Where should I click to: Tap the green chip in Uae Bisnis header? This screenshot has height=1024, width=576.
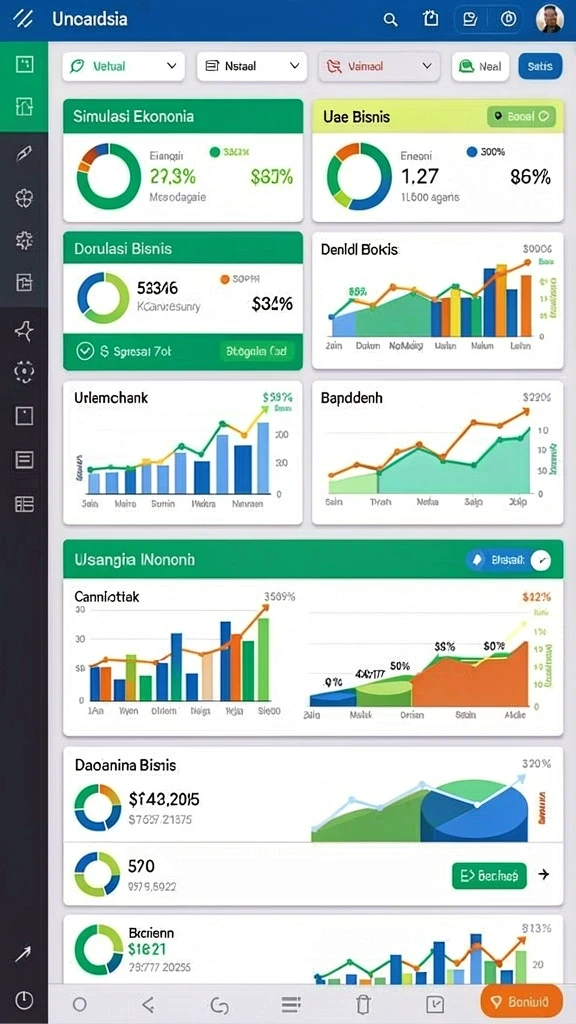pyautogui.click(x=521, y=116)
